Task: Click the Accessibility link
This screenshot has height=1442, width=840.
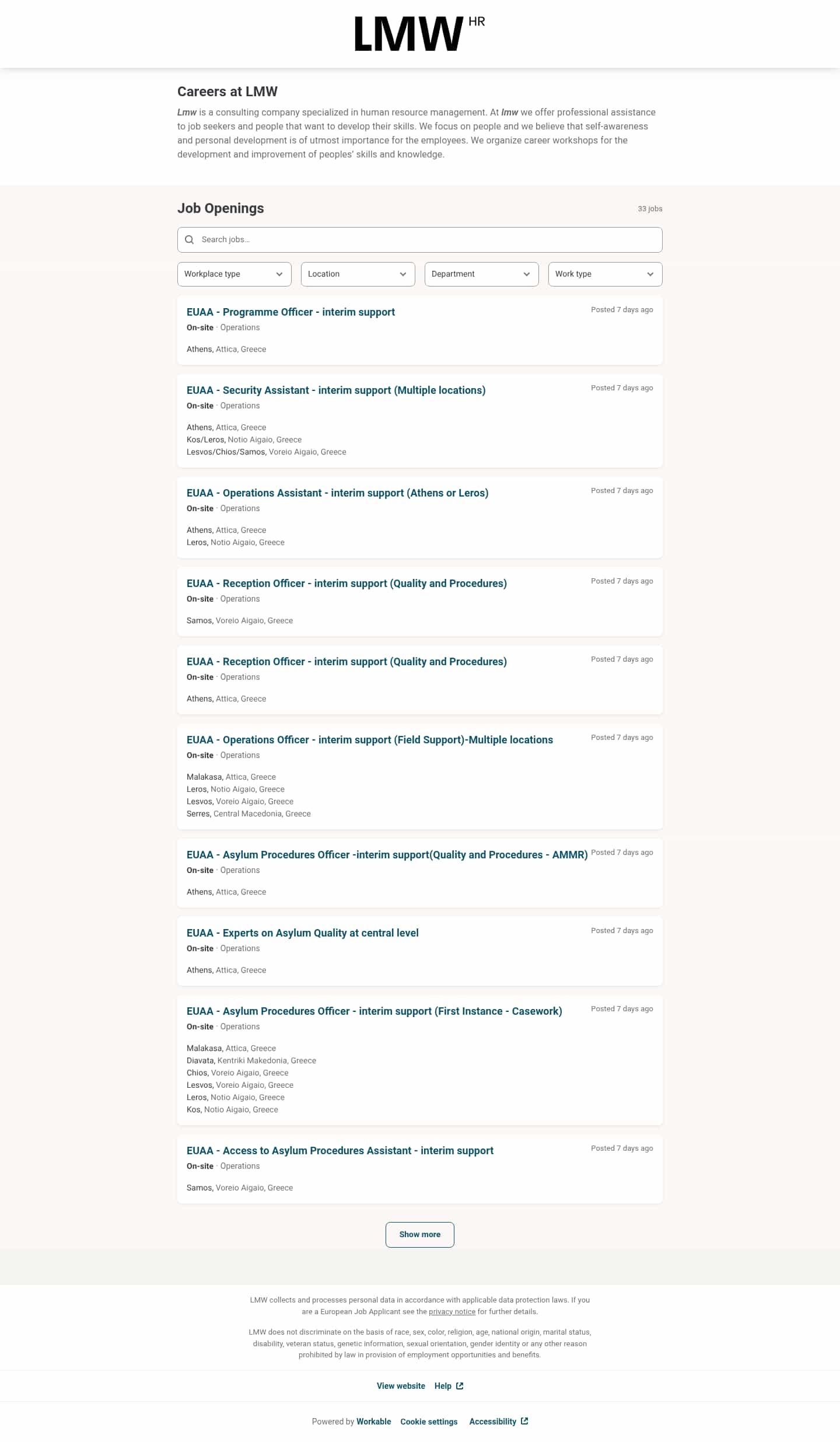Action: tap(493, 1421)
